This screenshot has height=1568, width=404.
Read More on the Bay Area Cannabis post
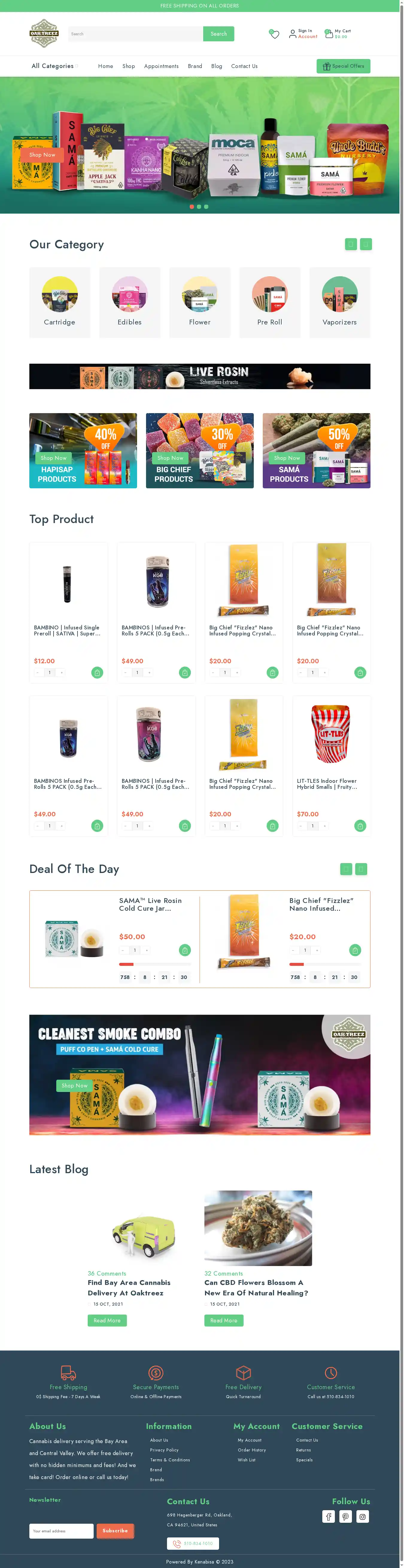pos(107,1321)
